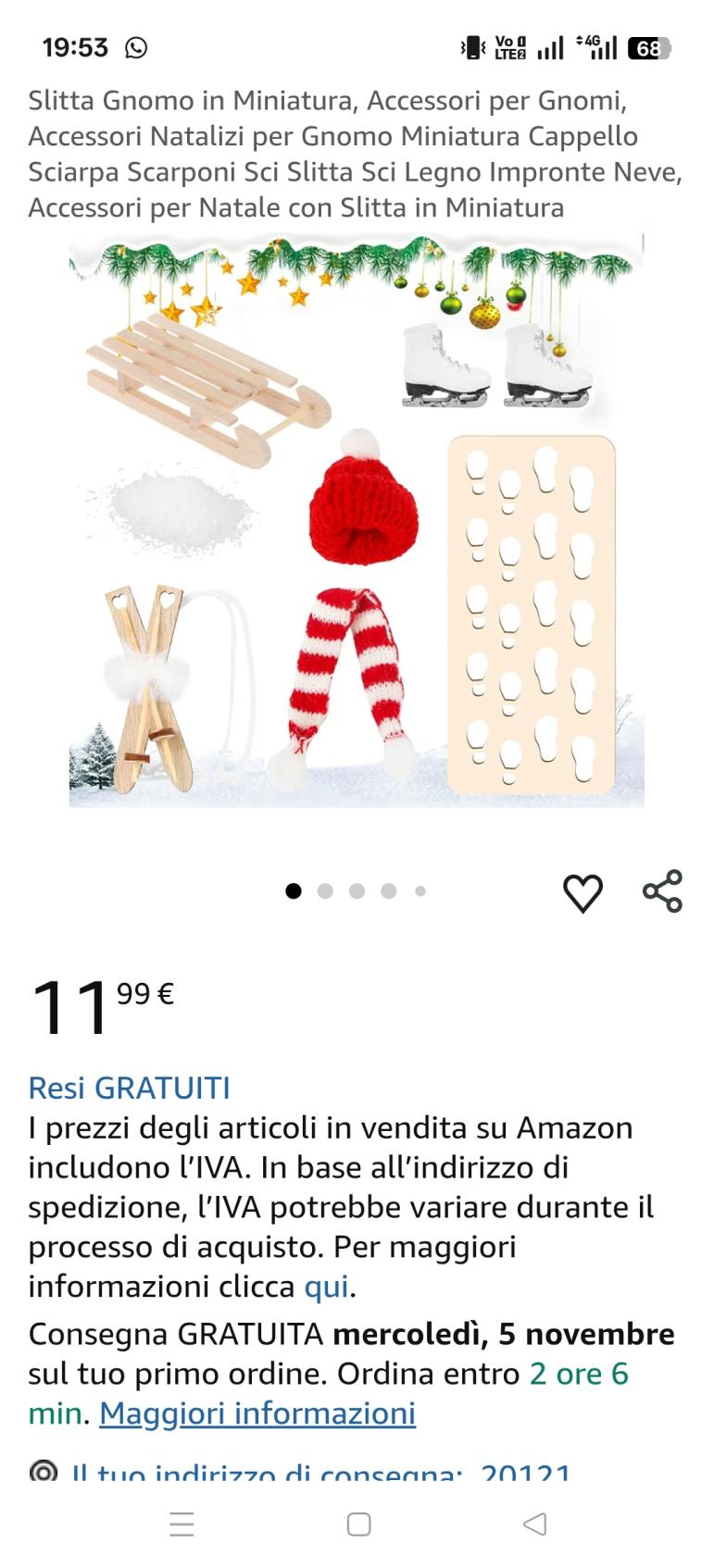
Task: Open the gnome accessories product image
Action: [x=357, y=520]
